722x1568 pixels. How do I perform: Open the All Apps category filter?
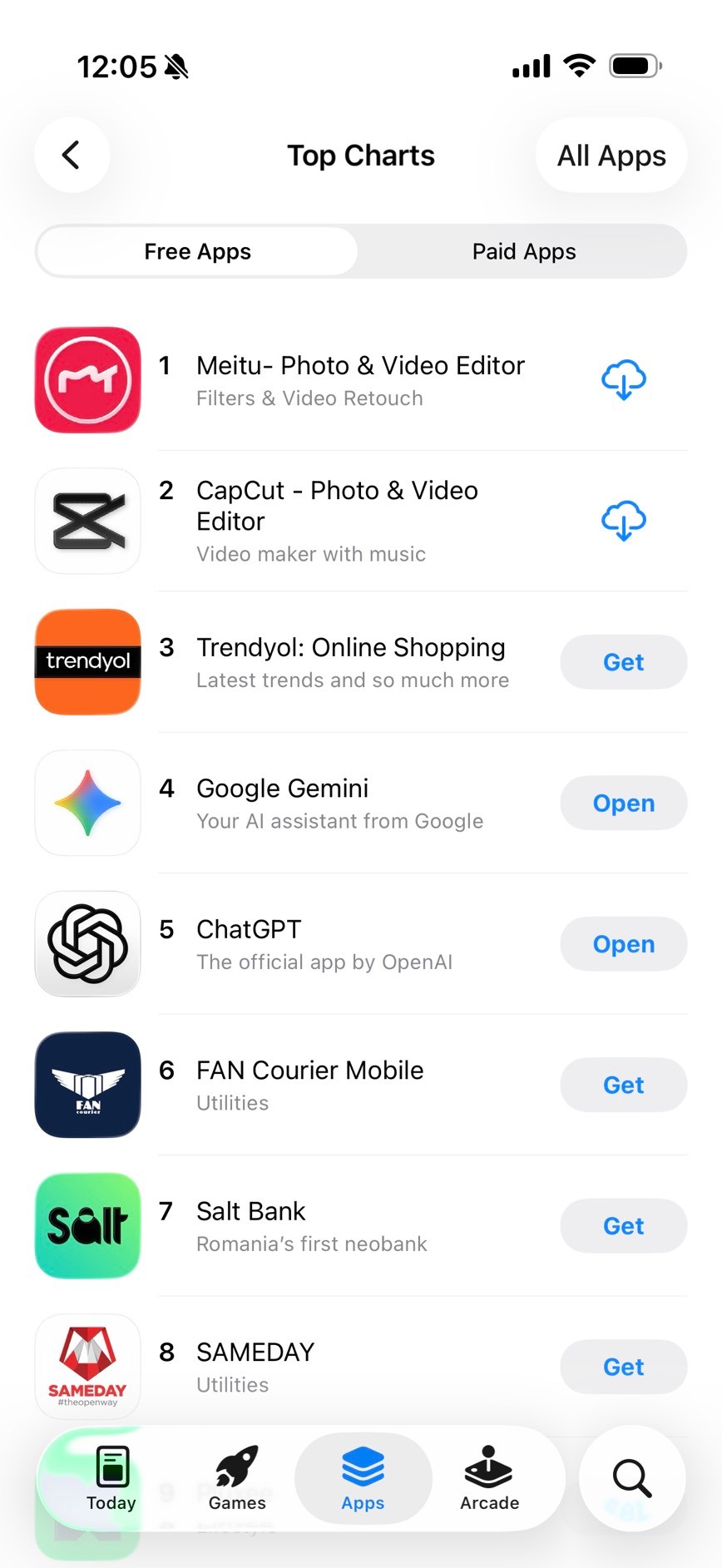[x=611, y=156]
